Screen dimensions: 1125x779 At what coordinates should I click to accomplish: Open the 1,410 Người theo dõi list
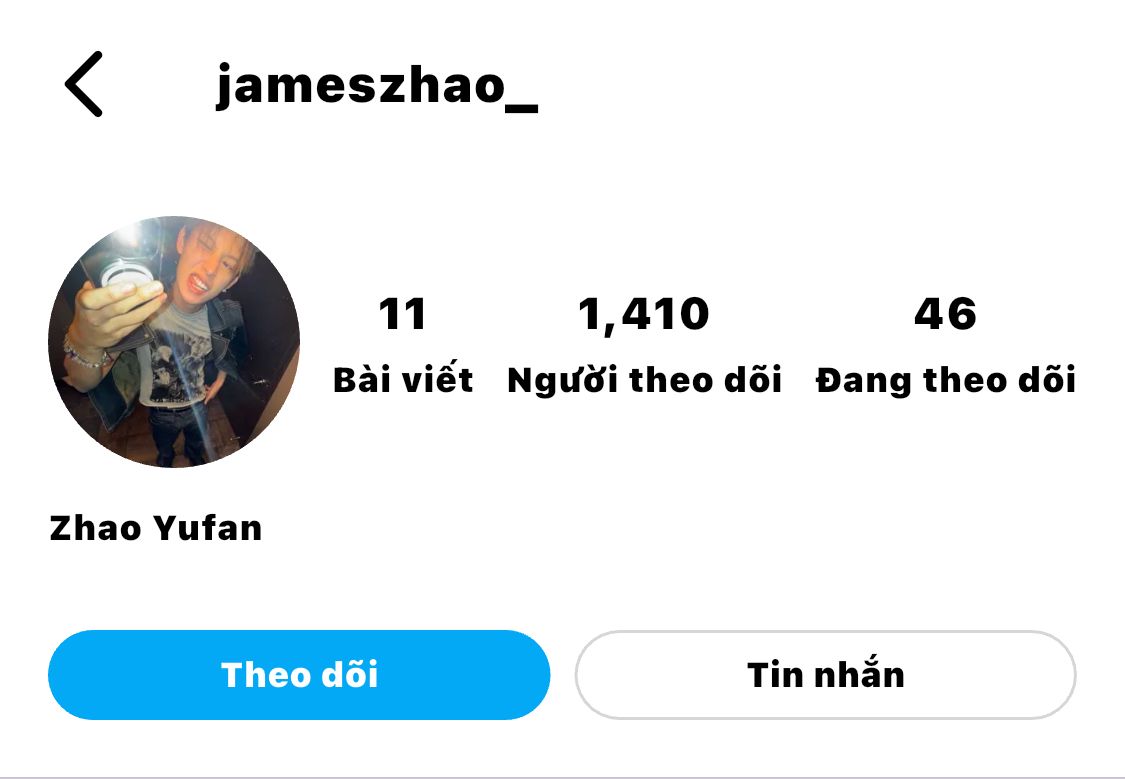coord(644,345)
